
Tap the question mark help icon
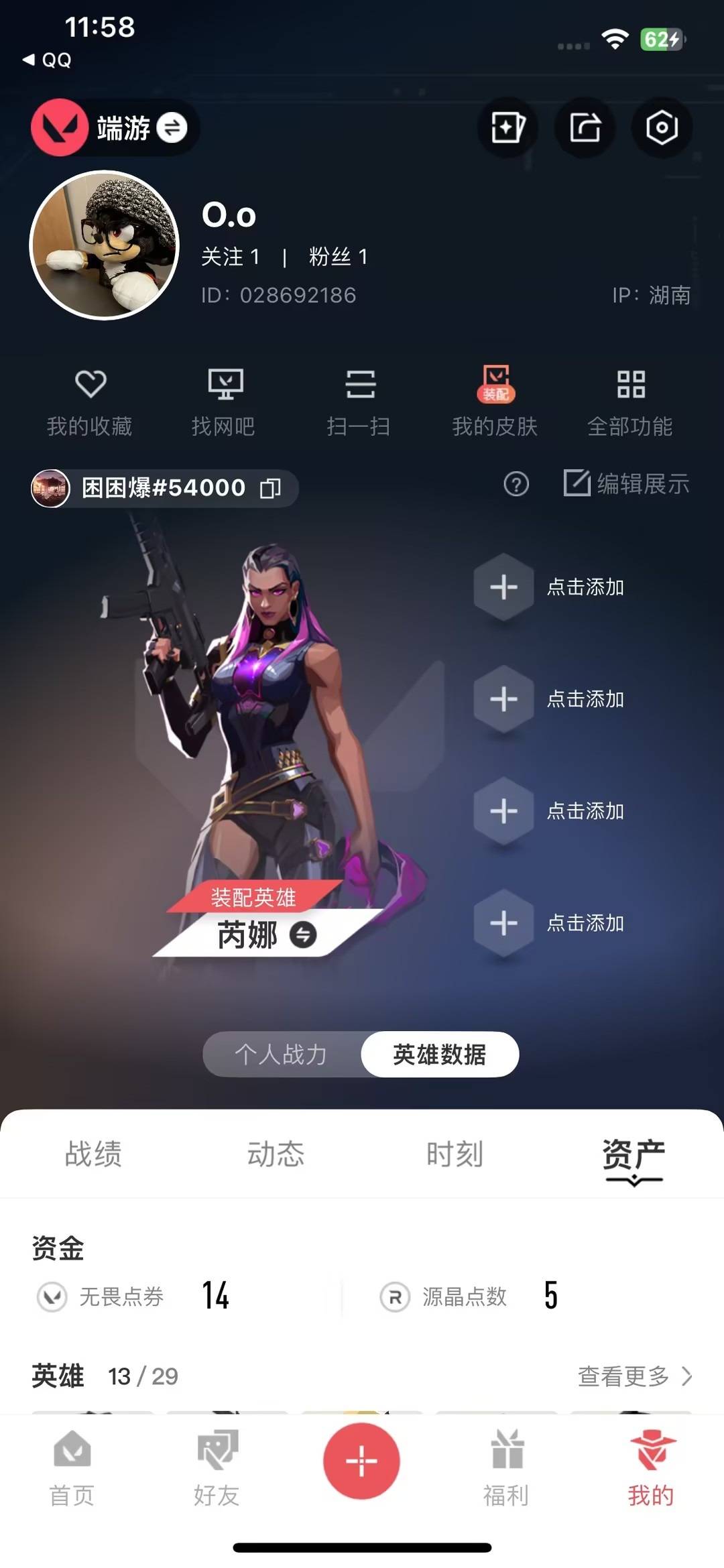pyautogui.click(x=516, y=484)
